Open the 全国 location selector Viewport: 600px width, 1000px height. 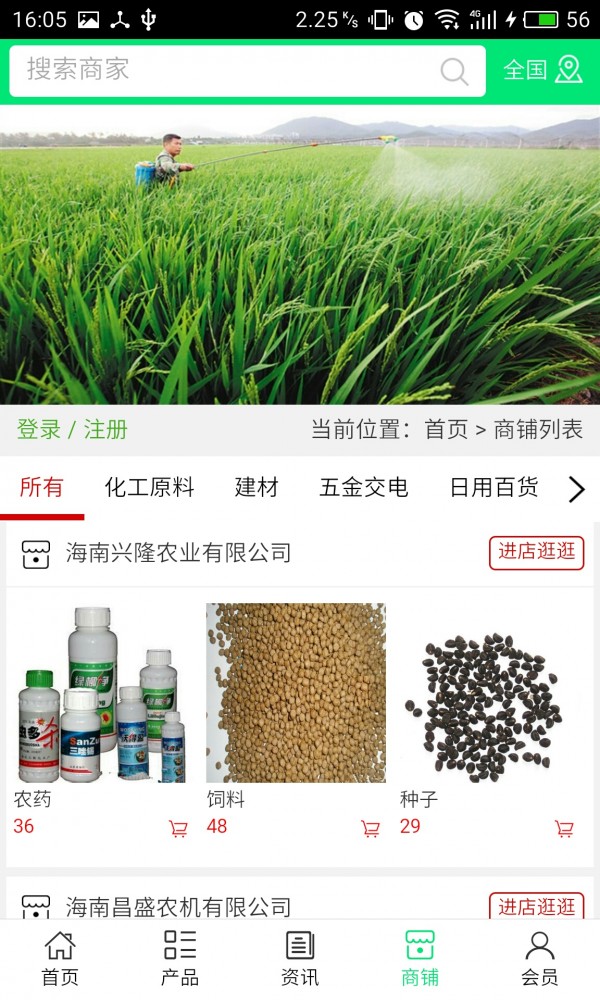pos(542,70)
